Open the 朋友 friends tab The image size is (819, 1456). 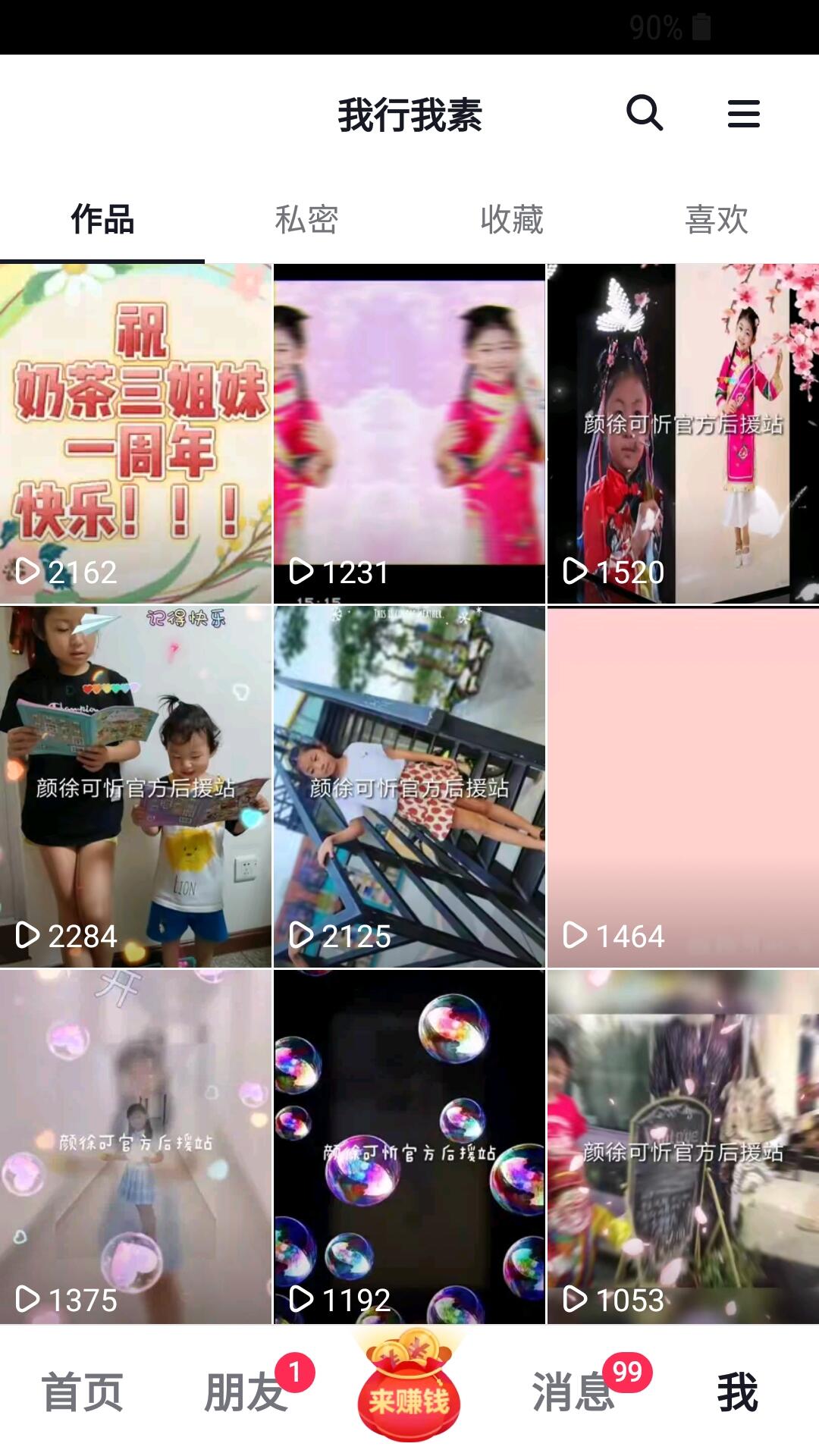tap(246, 1392)
